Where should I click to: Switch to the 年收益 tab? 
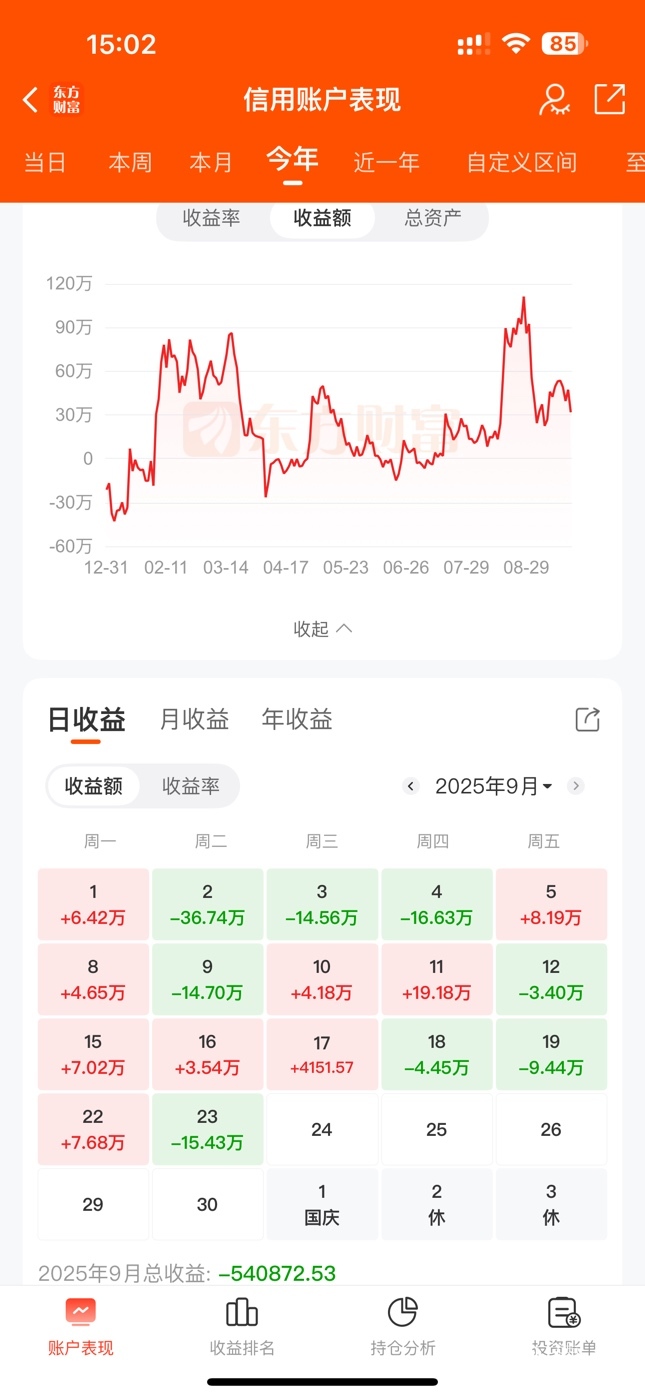(297, 719)
